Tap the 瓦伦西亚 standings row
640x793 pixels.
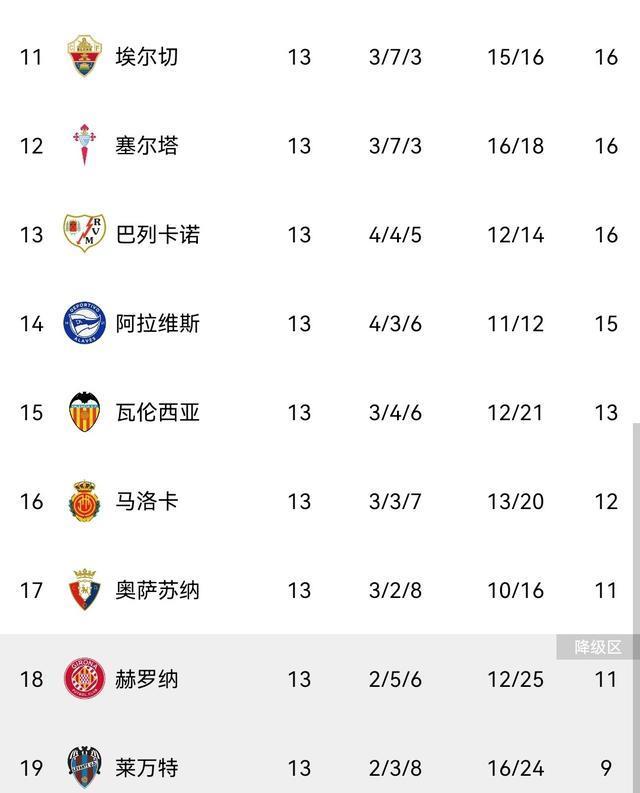(158, 412)
